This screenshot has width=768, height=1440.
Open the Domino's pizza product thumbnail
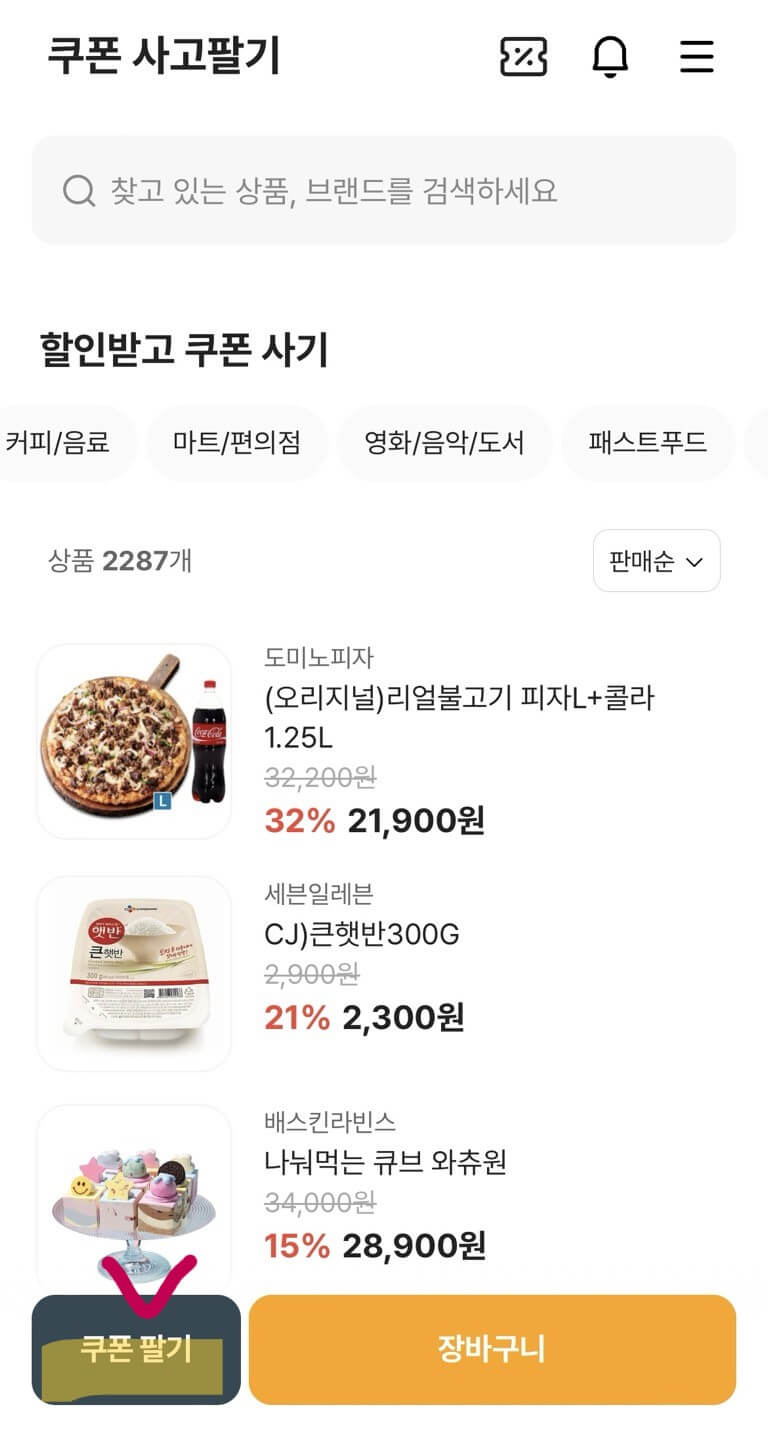pos(134,740)
